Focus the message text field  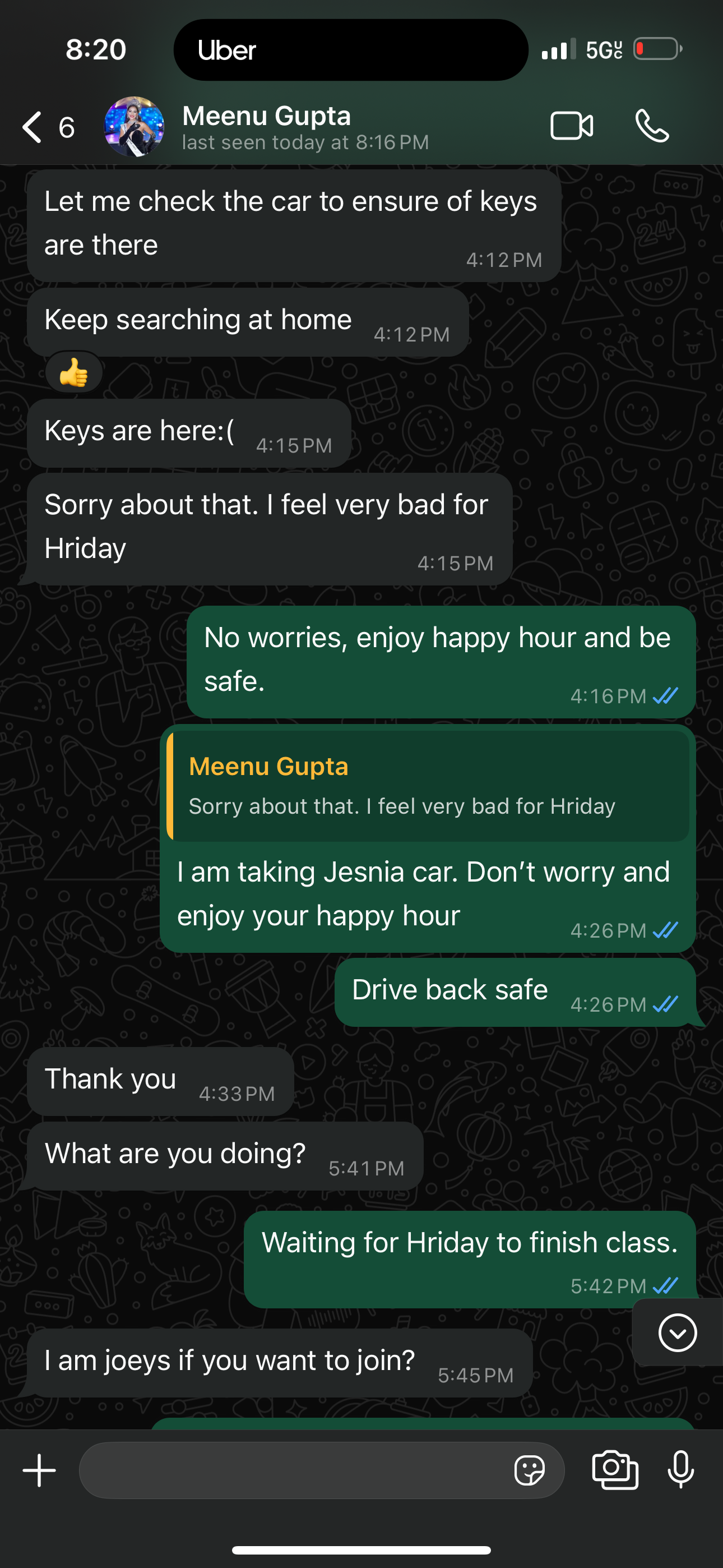click(292, 1470)
